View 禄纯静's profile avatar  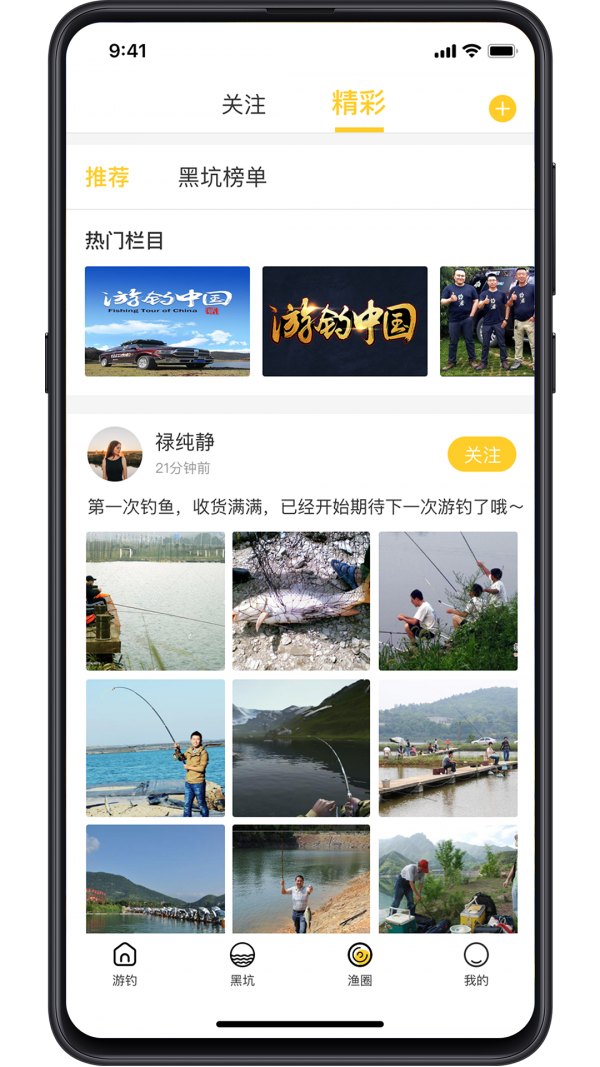tap(115, 454)
